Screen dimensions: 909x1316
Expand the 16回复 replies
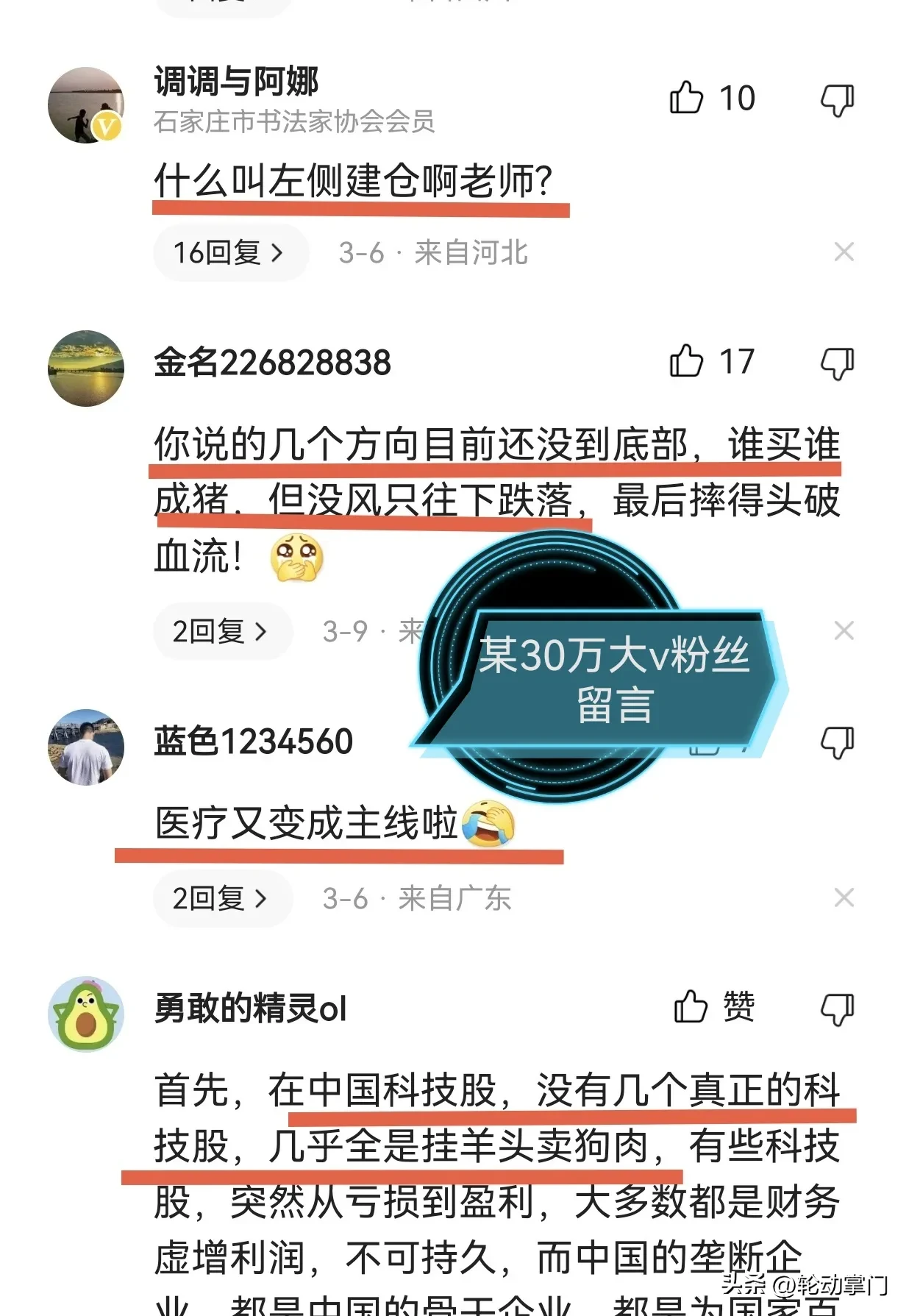click(229, 253)
